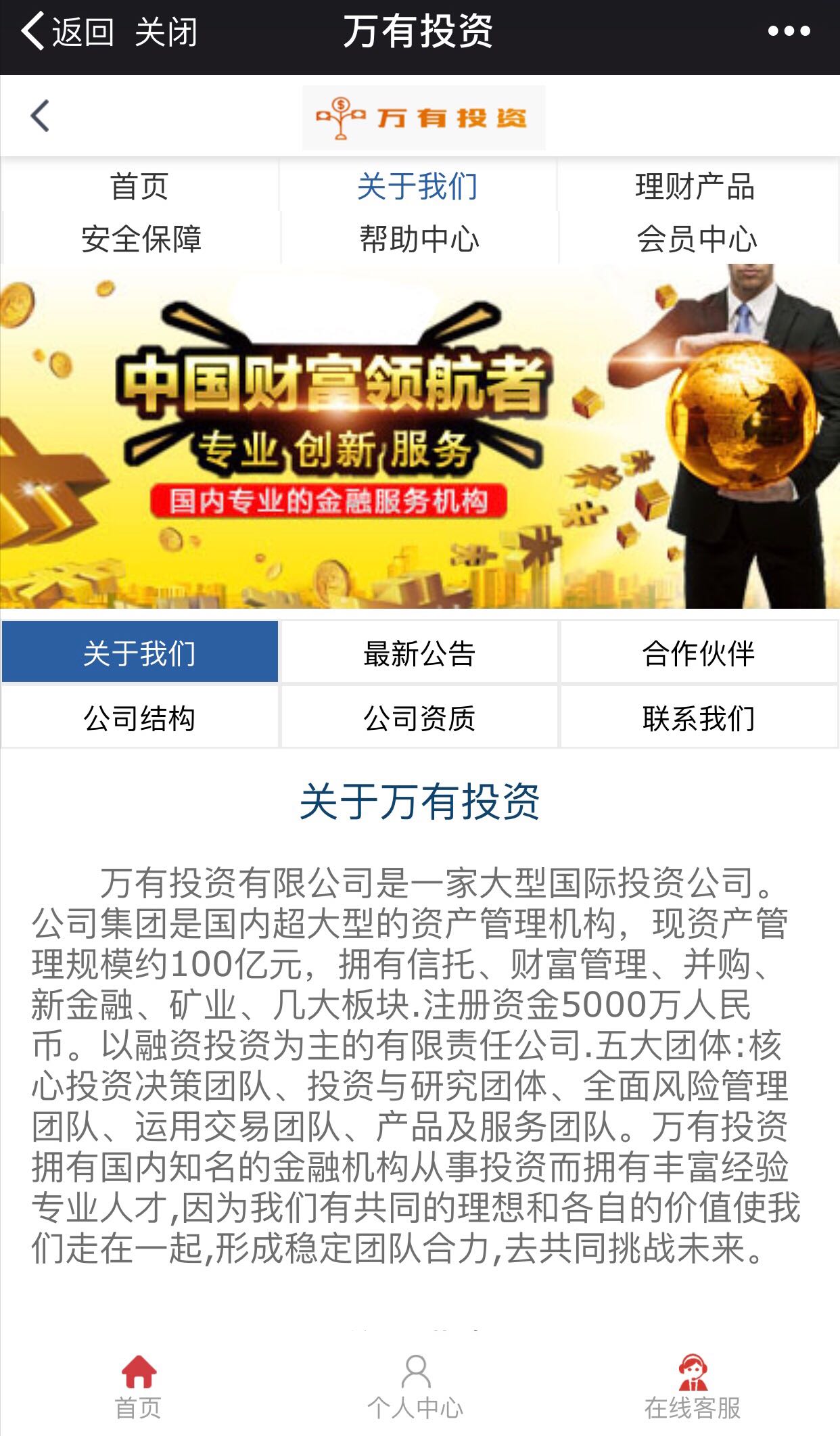Tap the 返回 back button
840x1436 pixels.
point(68,32)
